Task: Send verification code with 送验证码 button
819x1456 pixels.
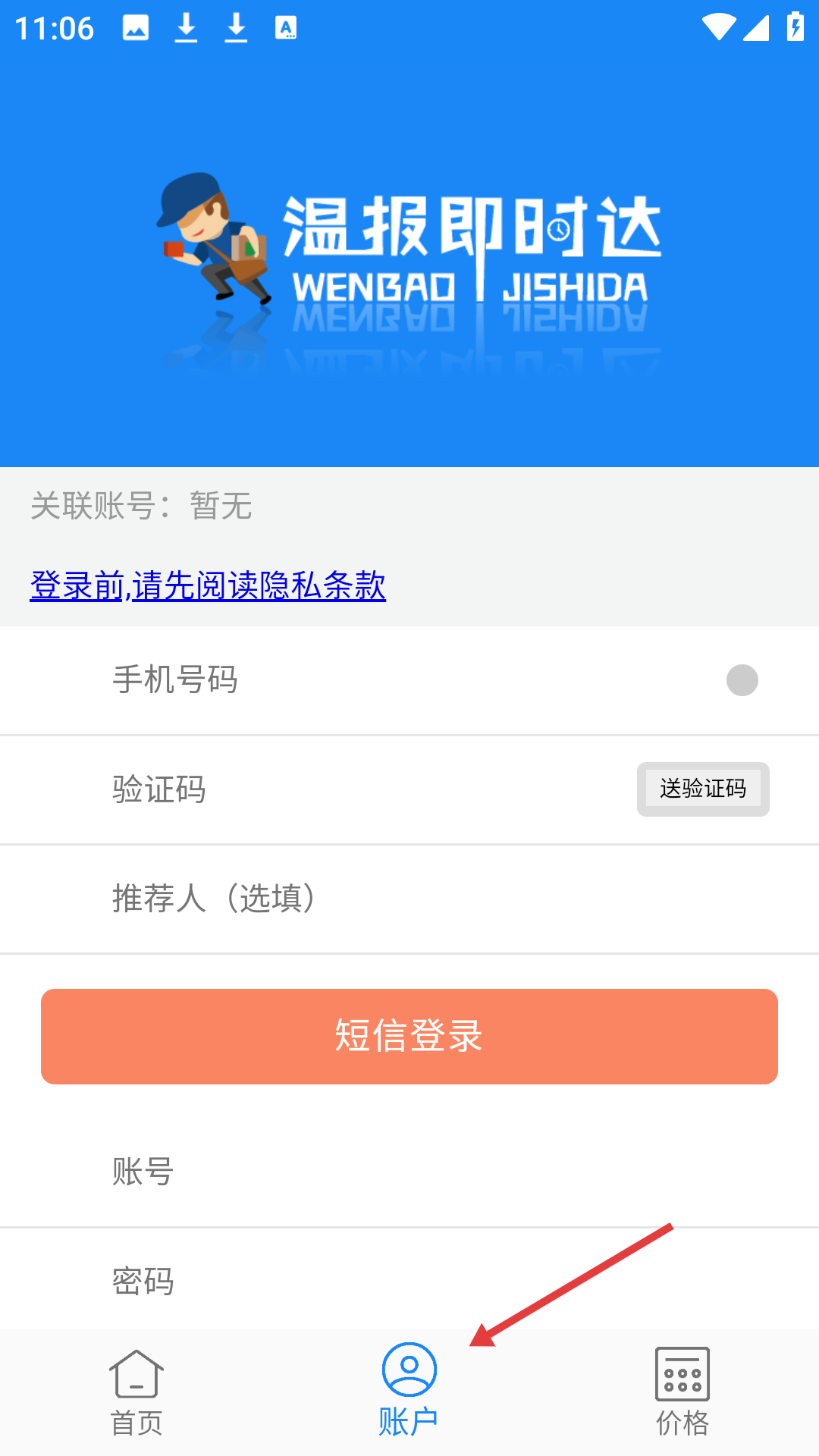Action: coord(703,789)
